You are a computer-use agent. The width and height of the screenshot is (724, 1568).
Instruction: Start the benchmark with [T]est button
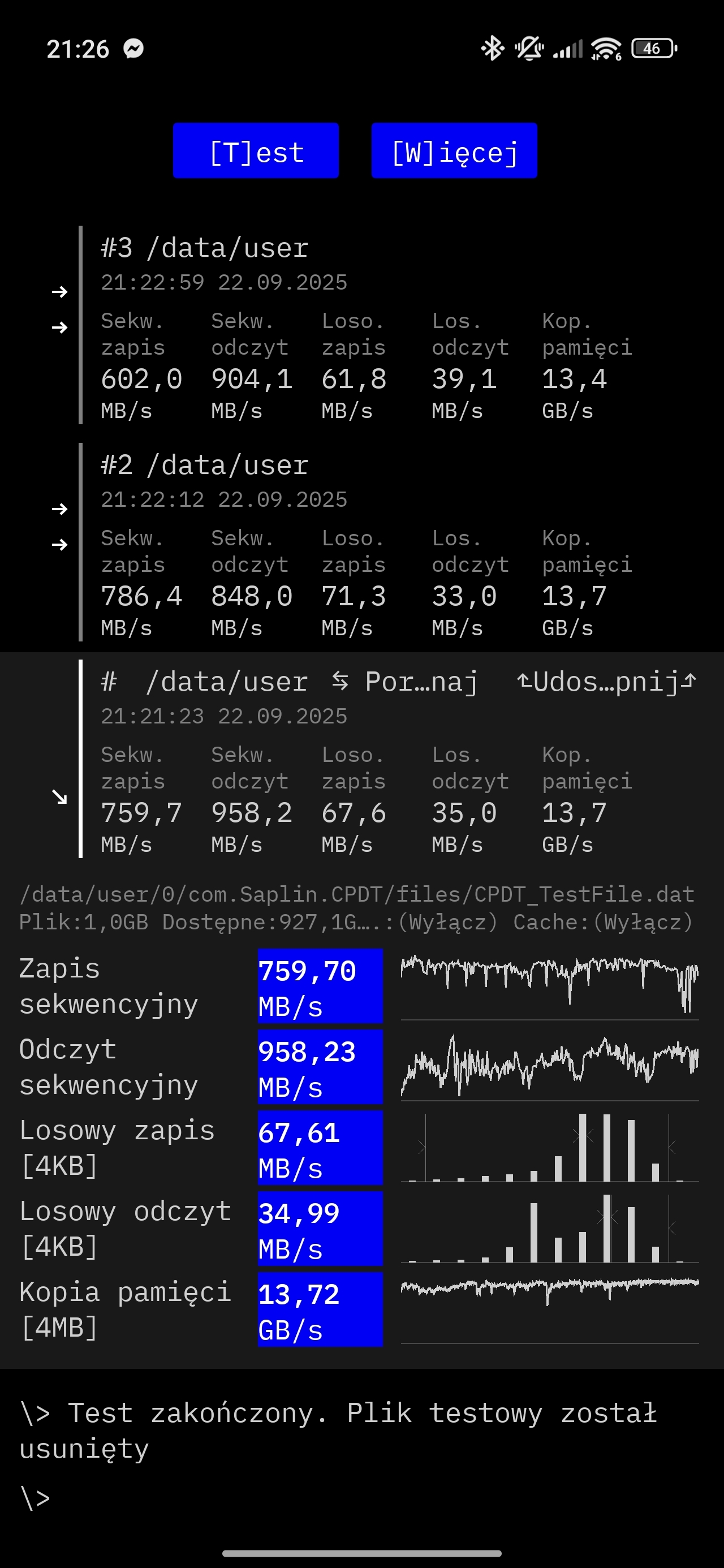point(256,150)
